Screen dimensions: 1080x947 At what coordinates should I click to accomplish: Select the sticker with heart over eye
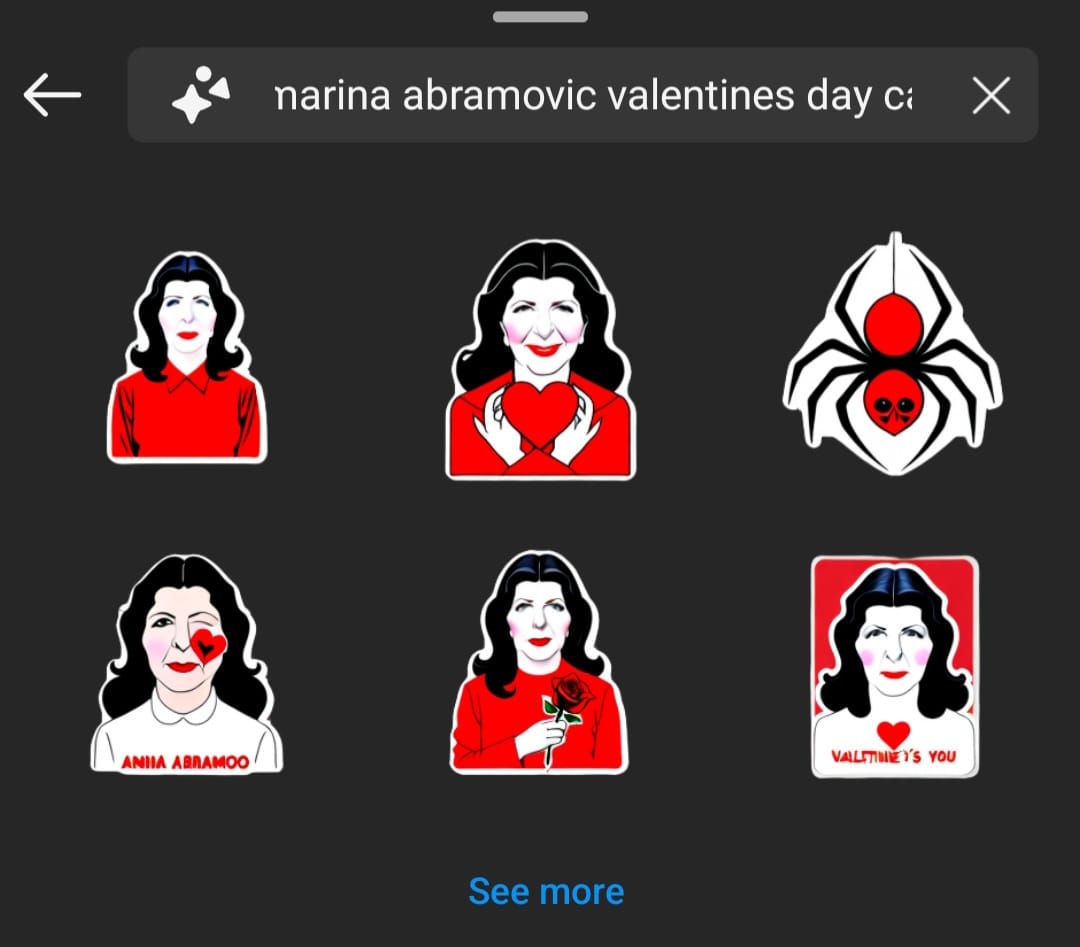pyautogui.click(x=186, y=665)
